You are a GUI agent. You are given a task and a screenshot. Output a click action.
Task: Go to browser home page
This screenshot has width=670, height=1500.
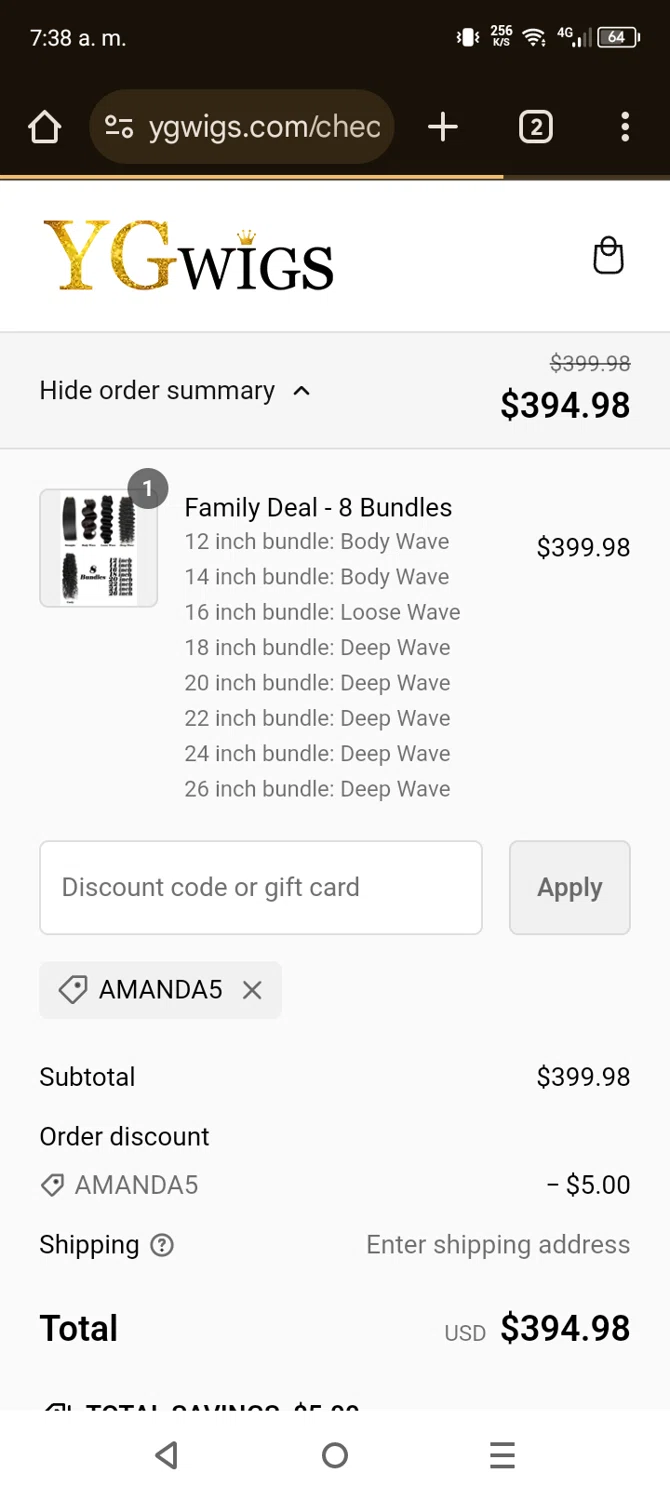[x=44, y=127]
